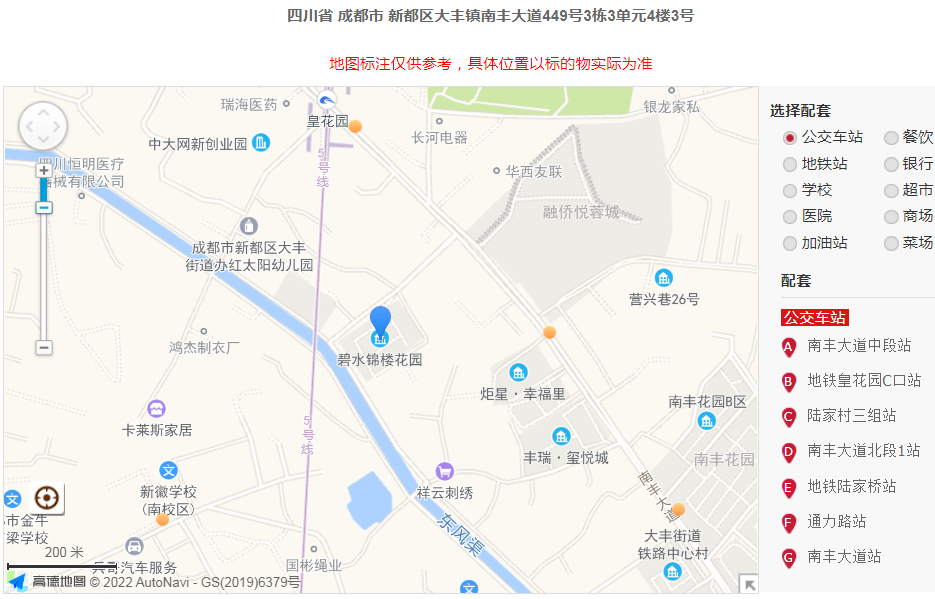Show 通力路站 on the map
The image size is (935, 599).
(x=836, y=522)
